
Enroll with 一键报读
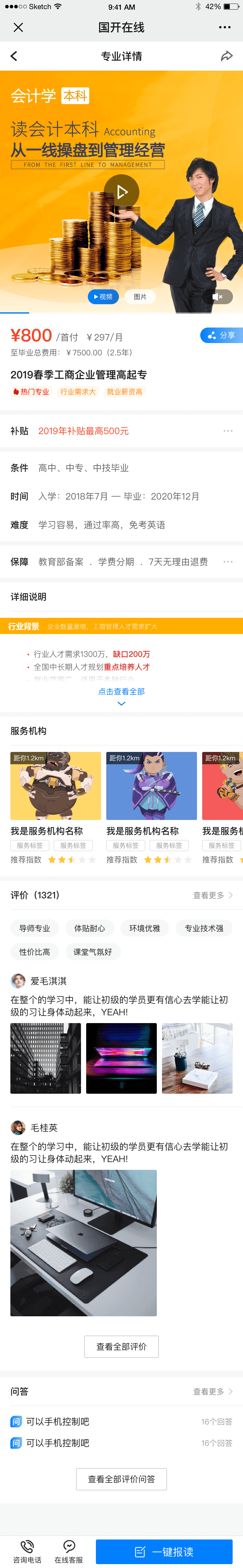164,1551
